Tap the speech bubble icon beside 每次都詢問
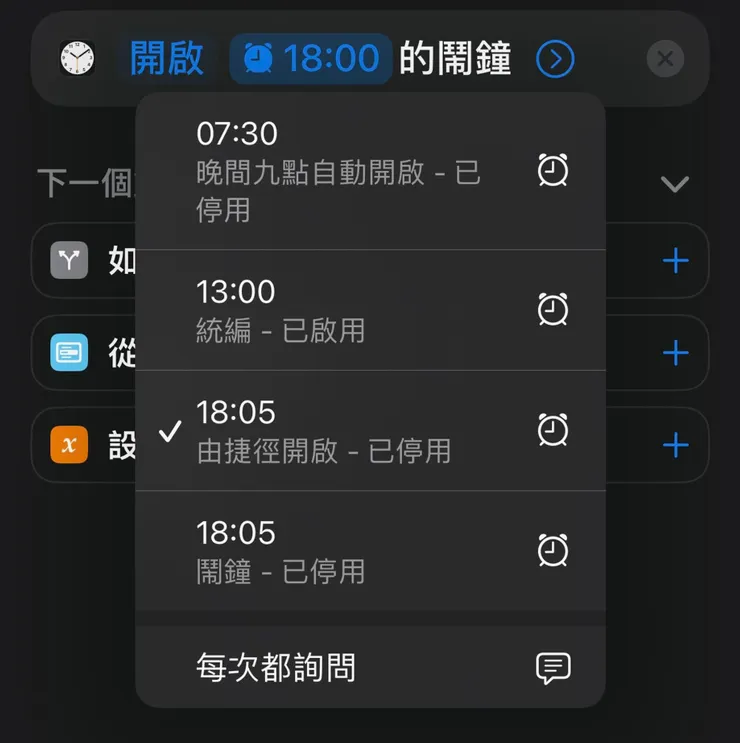The width and height of the screenshot is (740, 743). [553, 669]
